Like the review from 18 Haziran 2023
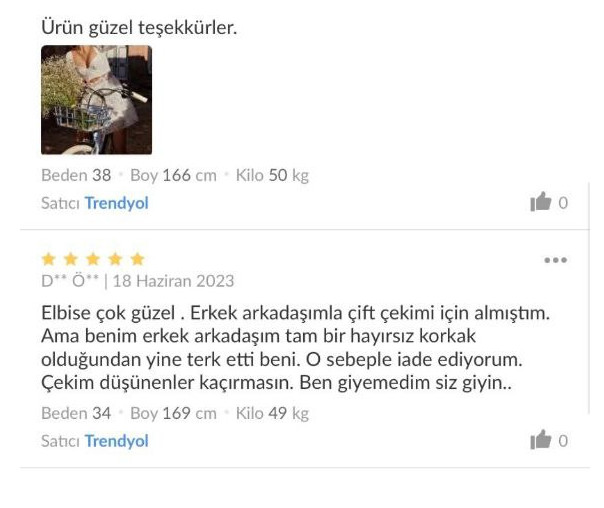 [541, 440]
